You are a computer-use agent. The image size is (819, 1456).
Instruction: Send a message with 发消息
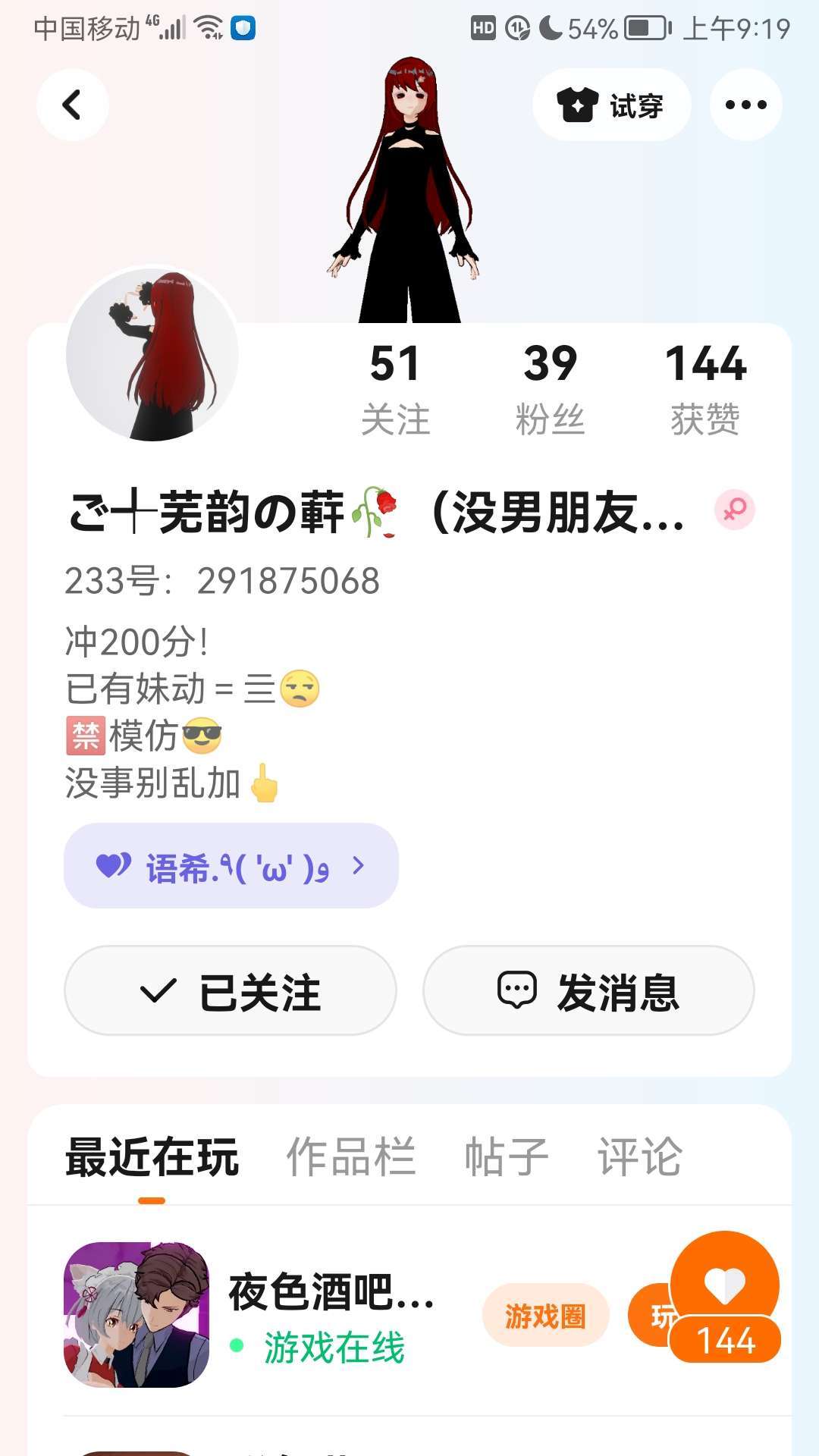(588, 990)
